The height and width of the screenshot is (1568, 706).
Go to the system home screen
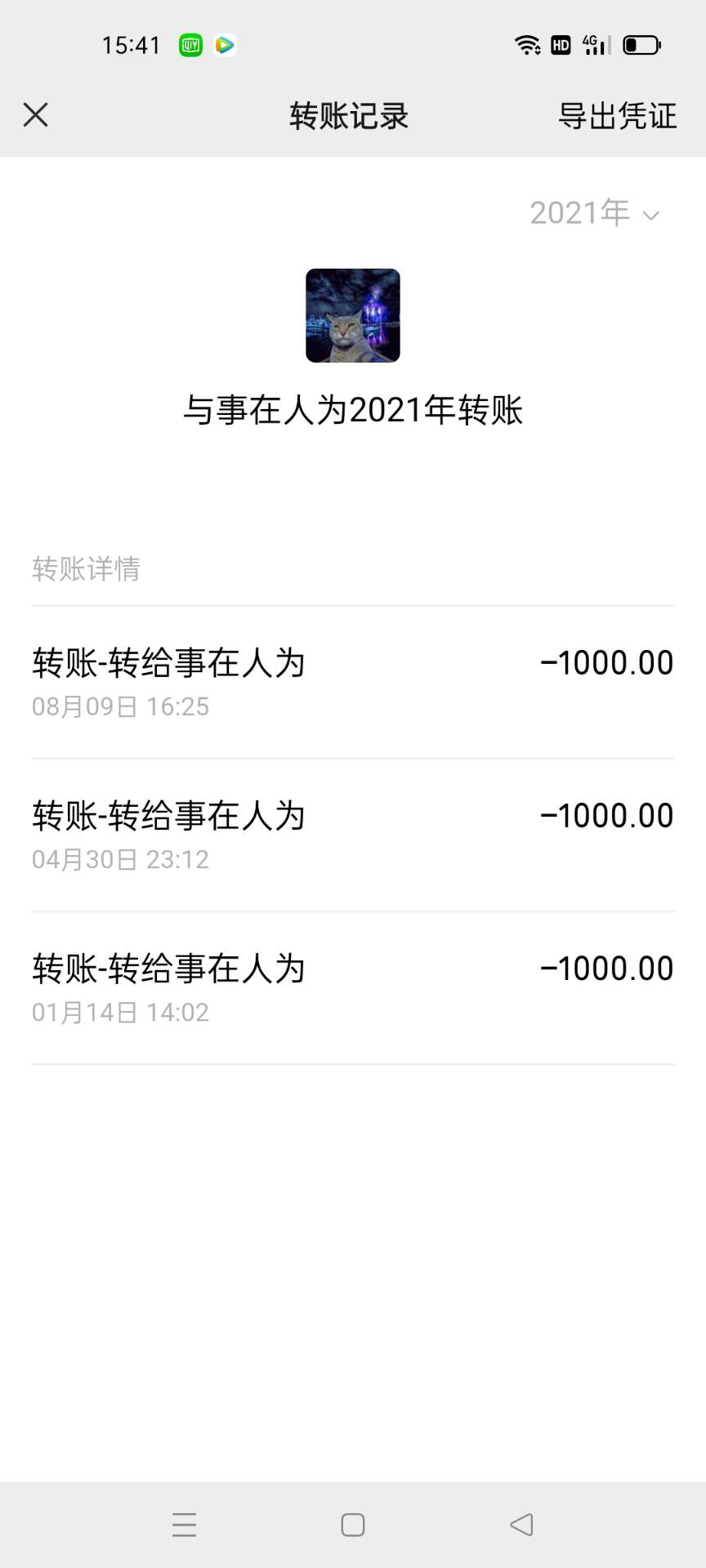(x=353, y=1525)
